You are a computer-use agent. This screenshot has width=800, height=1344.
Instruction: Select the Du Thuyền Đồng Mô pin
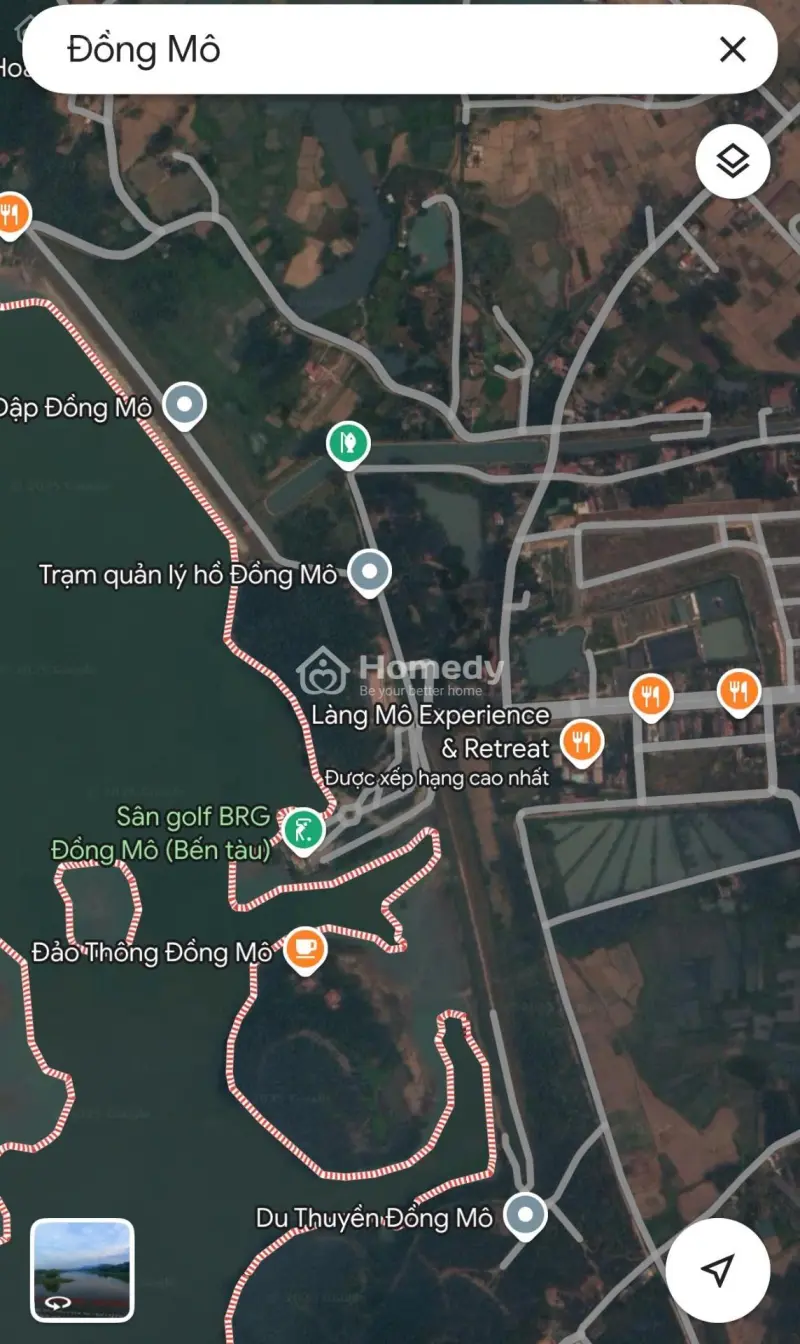[525, 1216]
